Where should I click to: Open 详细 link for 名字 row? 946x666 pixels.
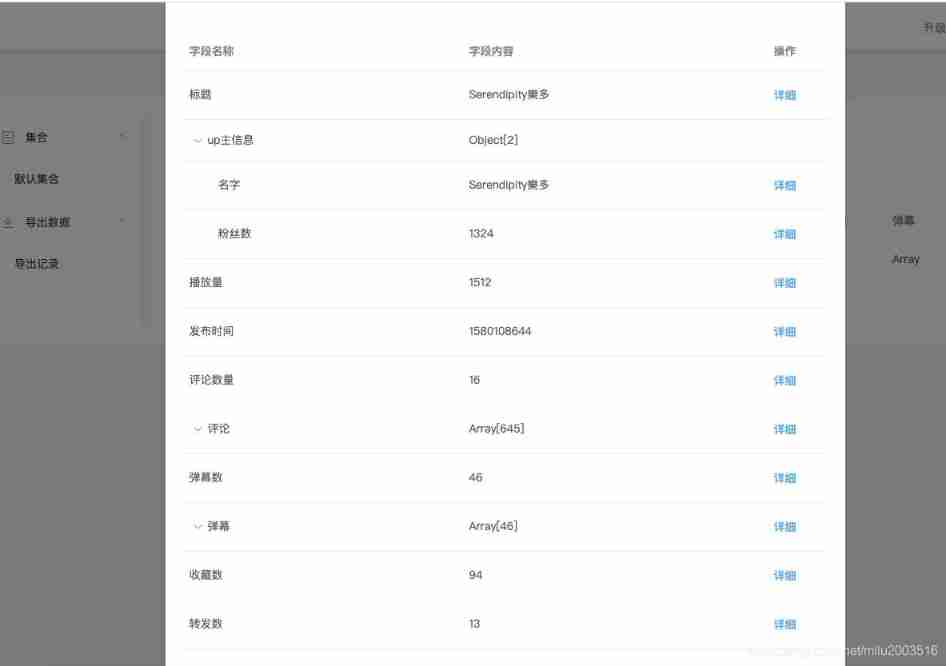coord(785,186)
